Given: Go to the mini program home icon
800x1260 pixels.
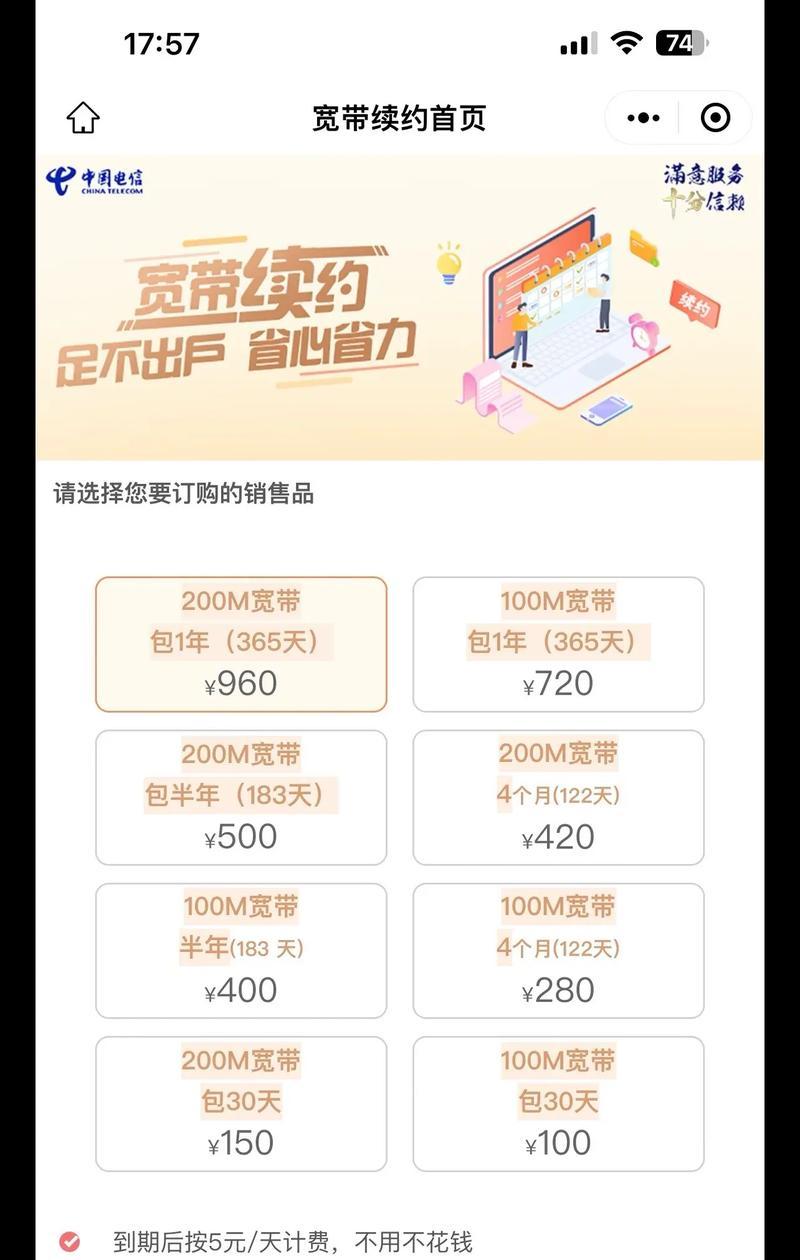Looking at the screenshot, I should point(83,118).
